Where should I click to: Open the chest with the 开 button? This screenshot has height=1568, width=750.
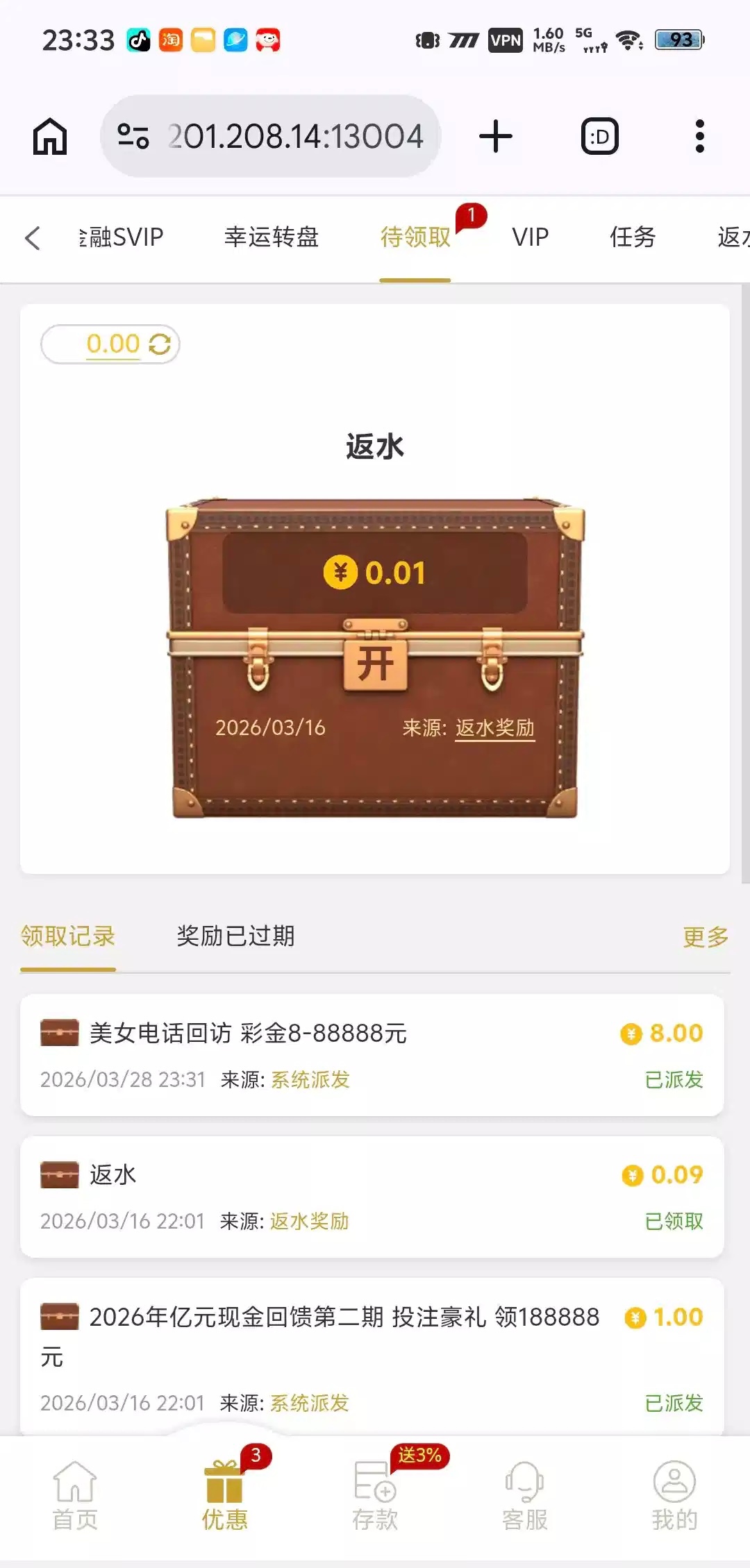point(375,664)
